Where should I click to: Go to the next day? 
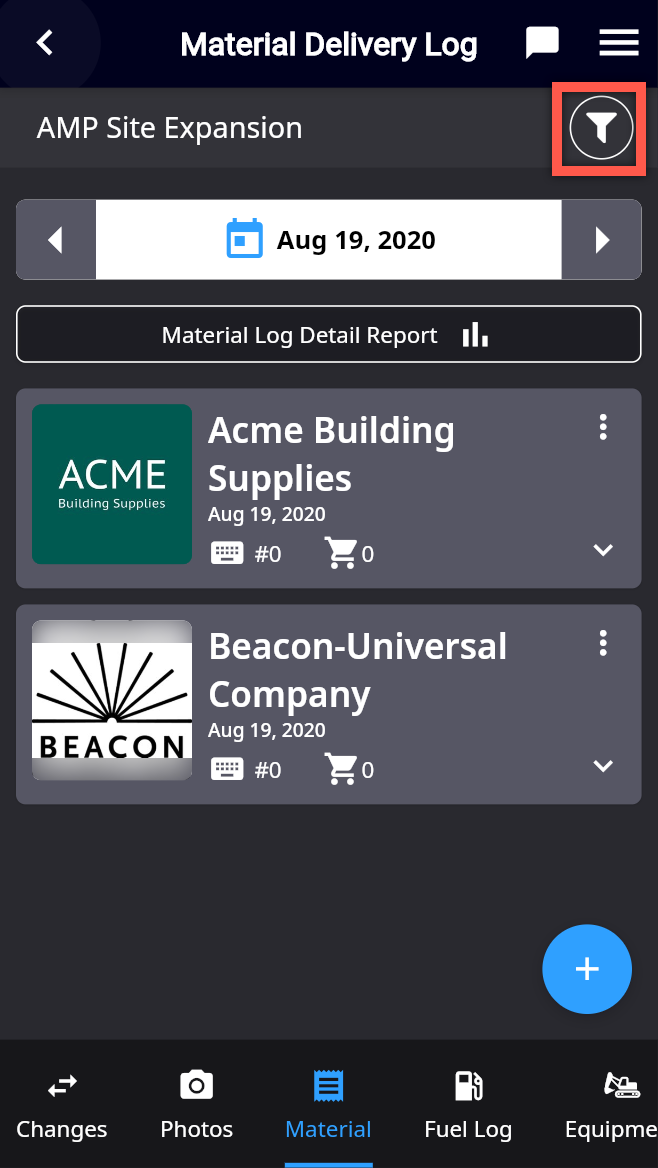coord(601,240)
